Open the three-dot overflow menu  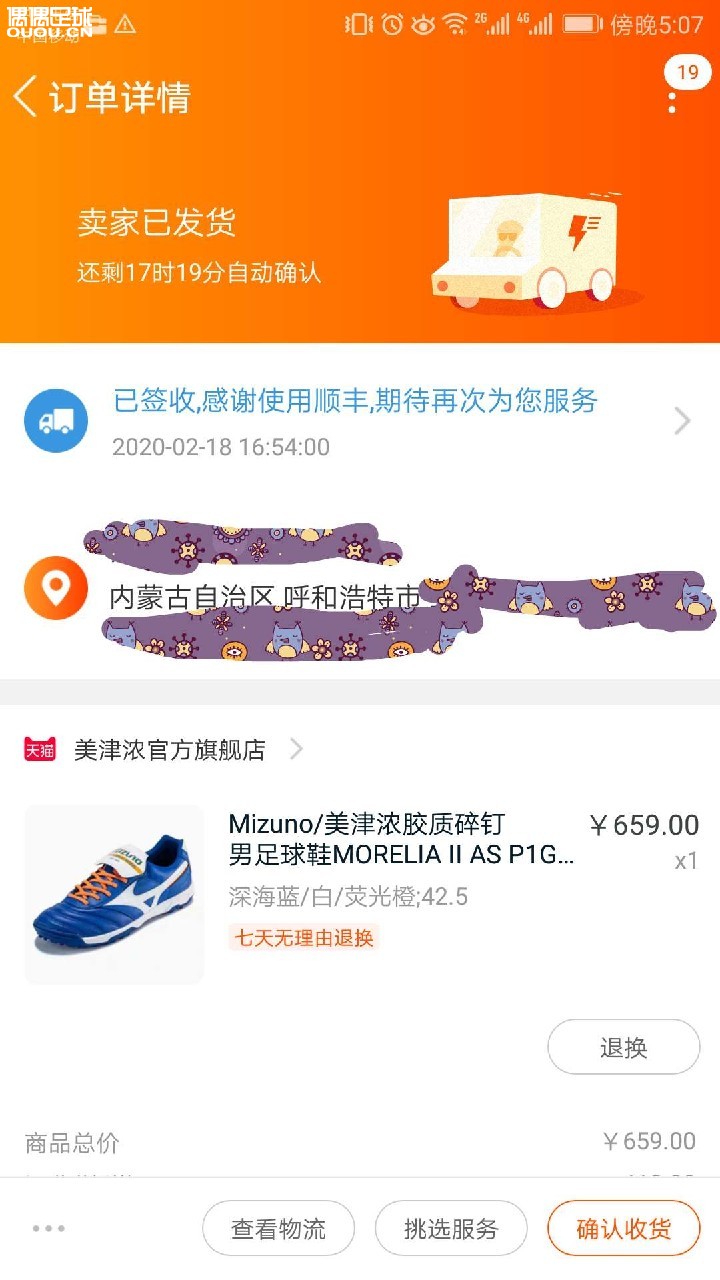[x=672, y=101]
